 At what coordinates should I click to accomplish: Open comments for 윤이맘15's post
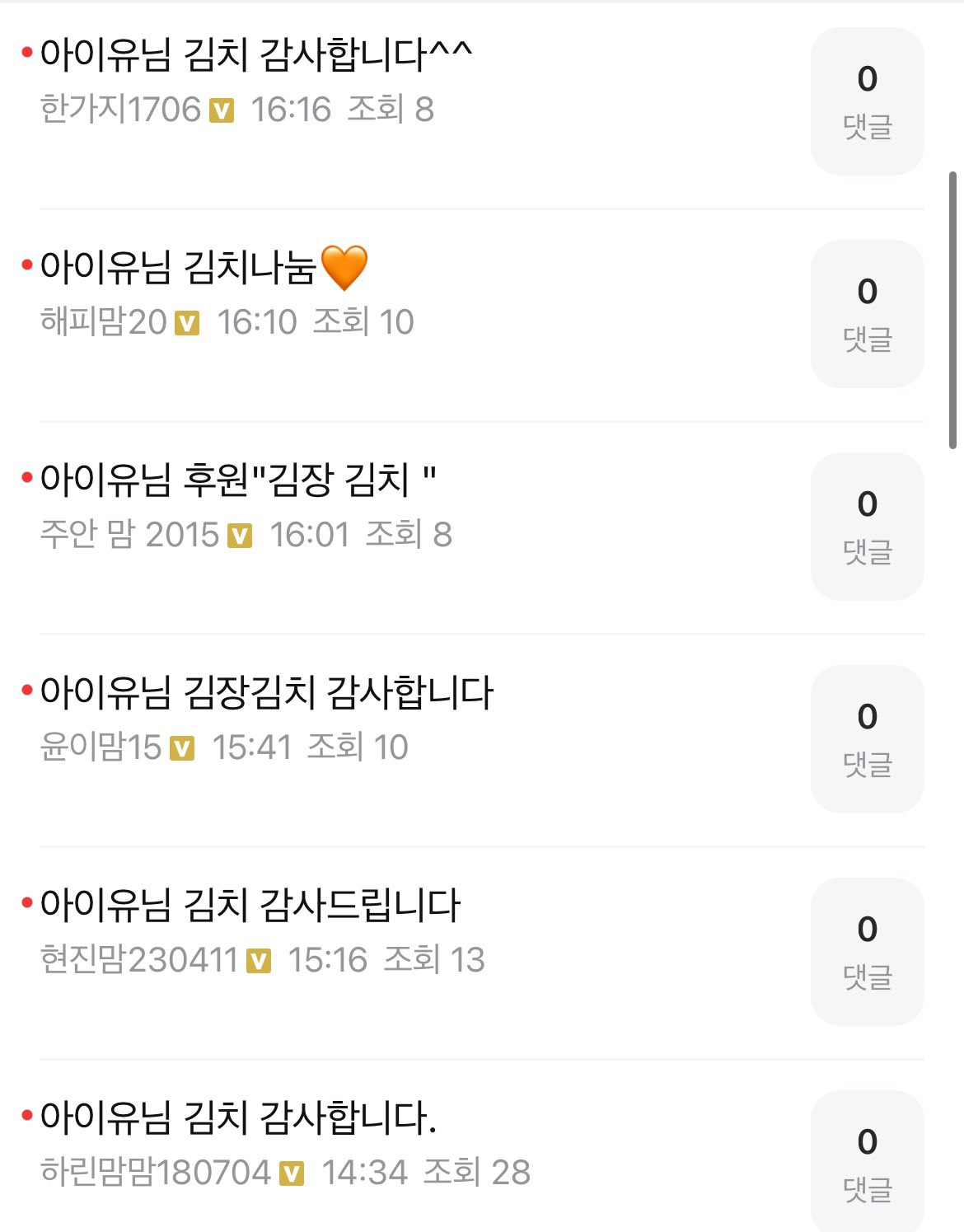tap(867, 739)
